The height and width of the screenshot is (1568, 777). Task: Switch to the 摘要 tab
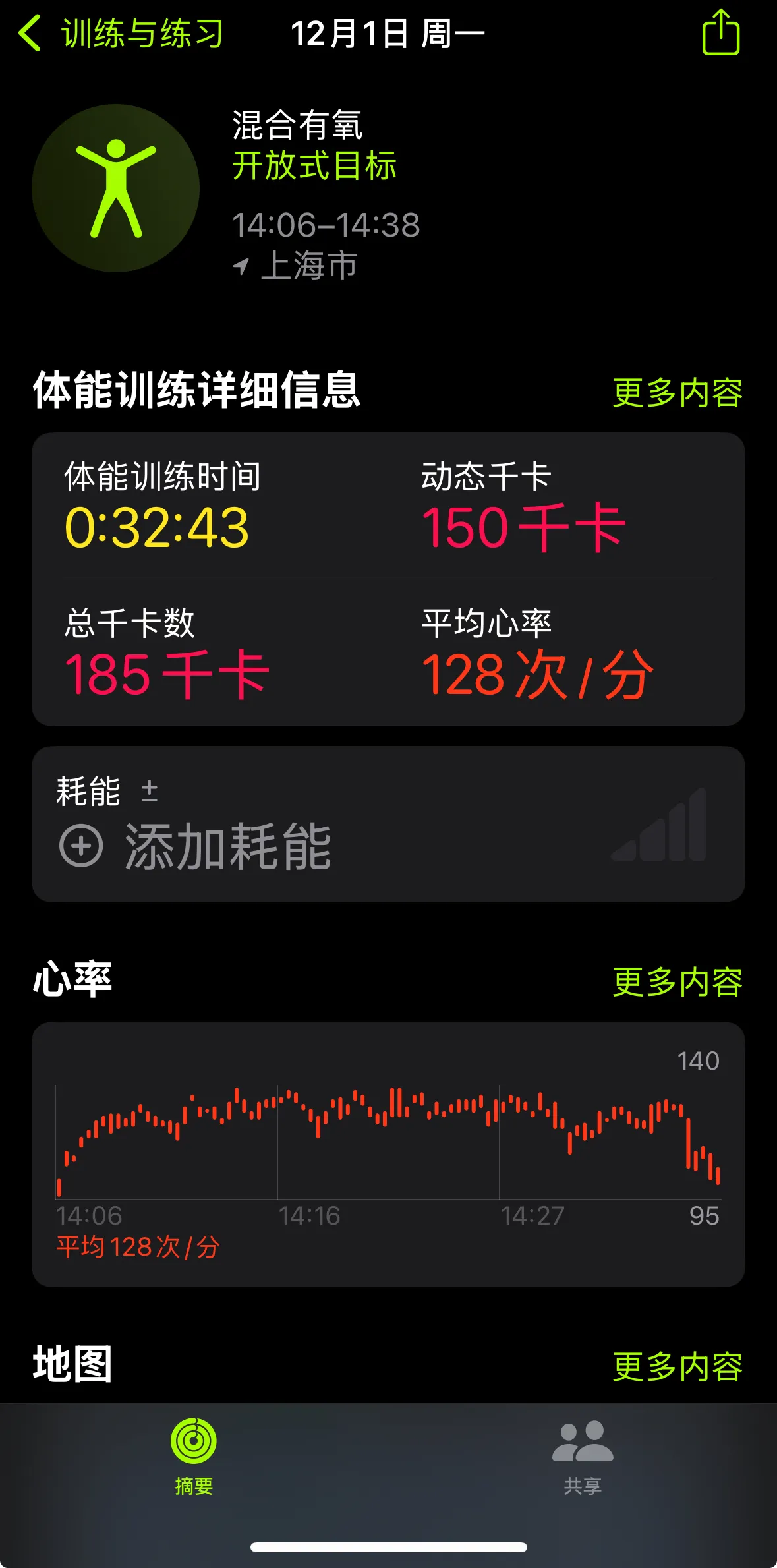(194, 1455)
